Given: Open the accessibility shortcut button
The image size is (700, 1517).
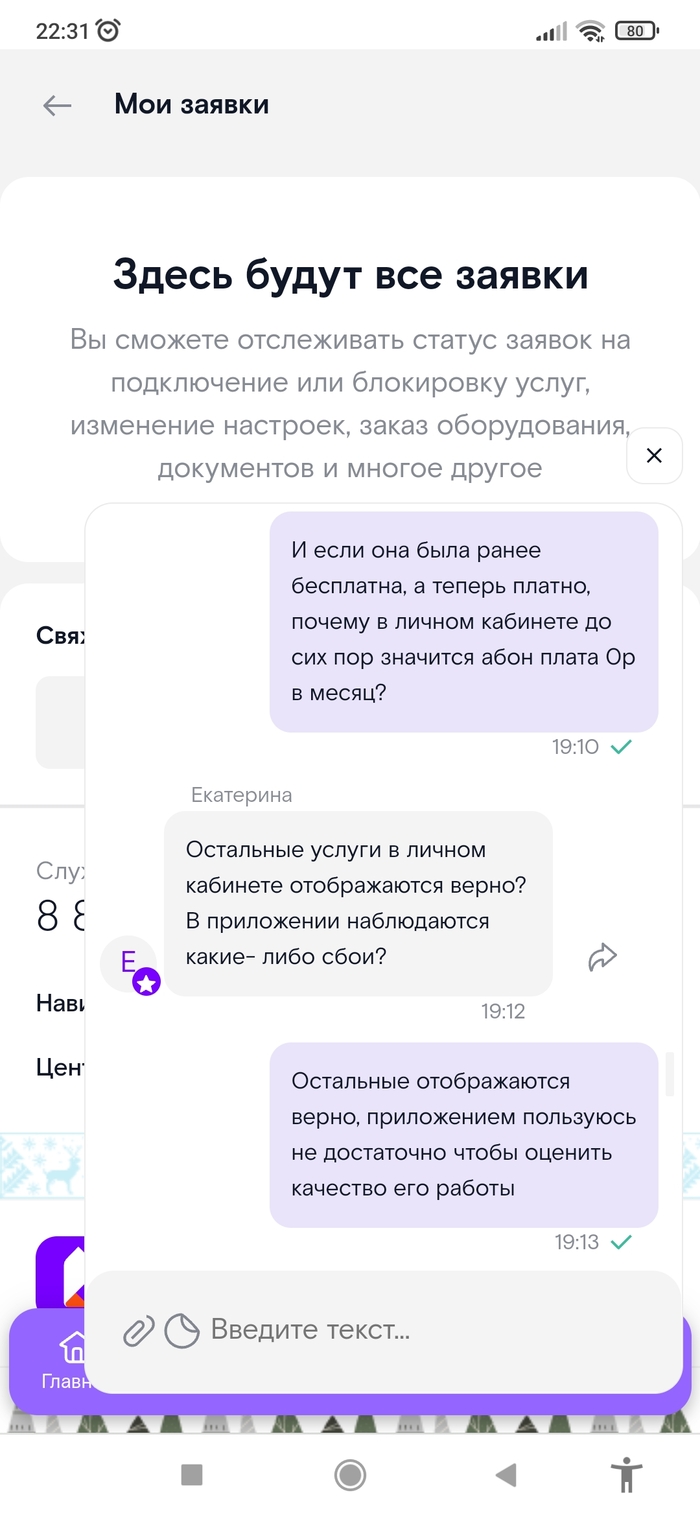Looking at the screenshot, I should point(627,1474).
